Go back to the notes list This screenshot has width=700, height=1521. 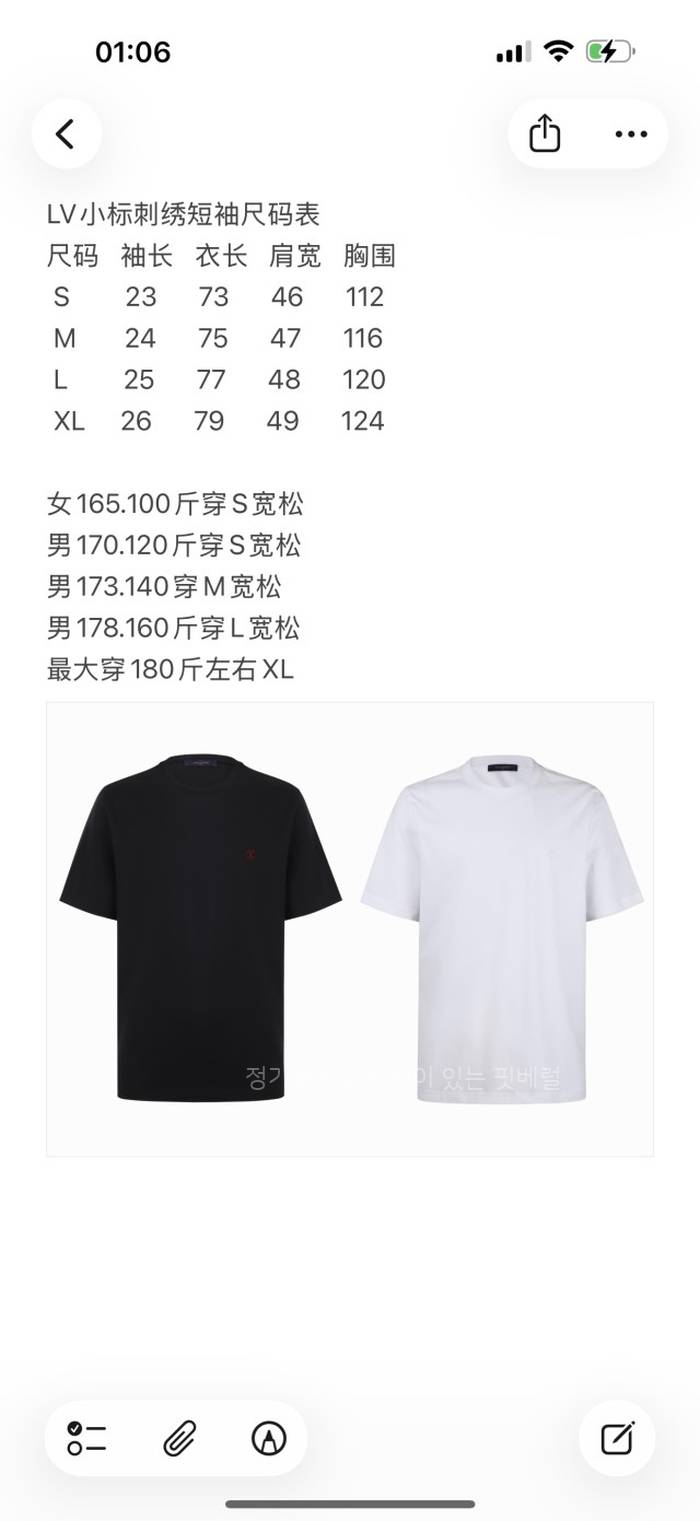tap(66, 134)
